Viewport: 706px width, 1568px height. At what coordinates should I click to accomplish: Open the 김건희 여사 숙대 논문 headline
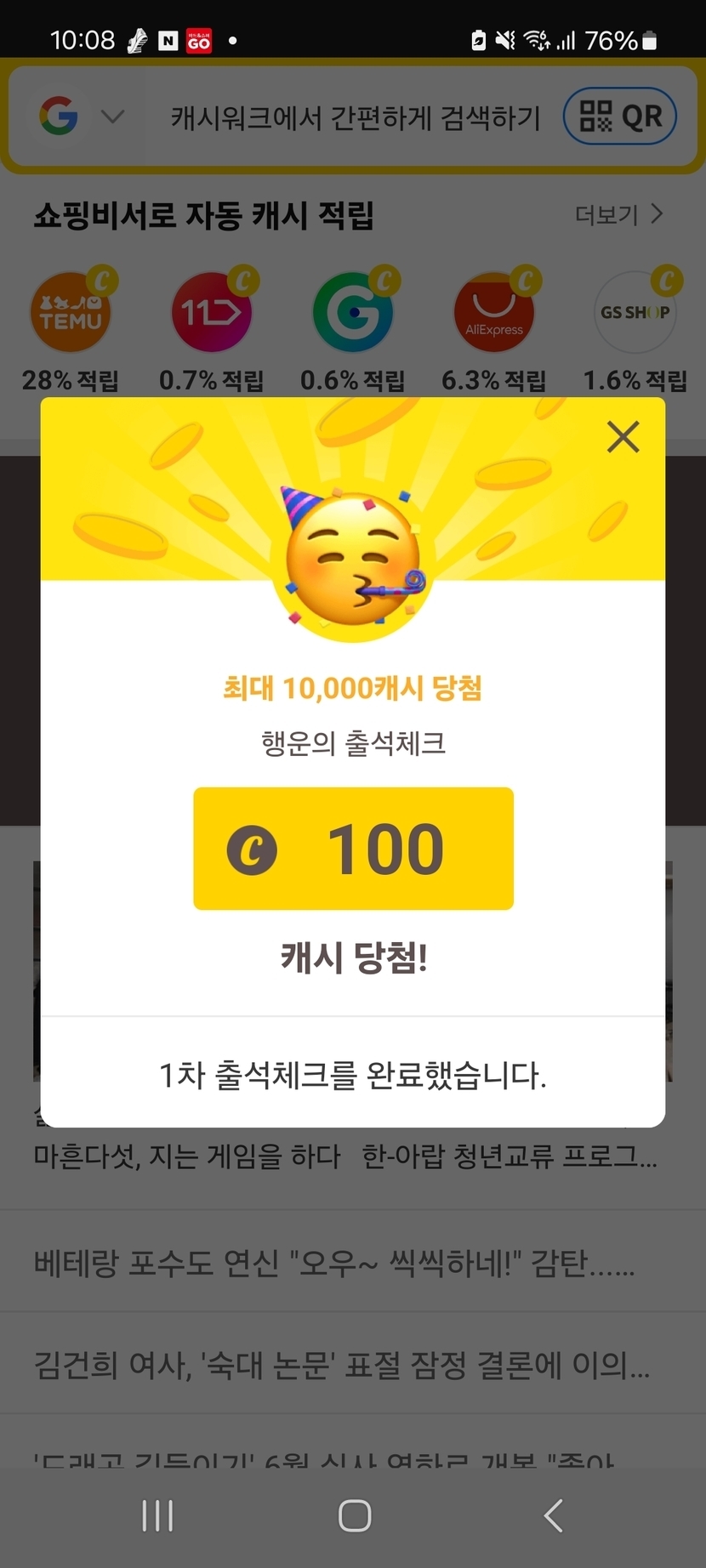tap(341, 1365)
